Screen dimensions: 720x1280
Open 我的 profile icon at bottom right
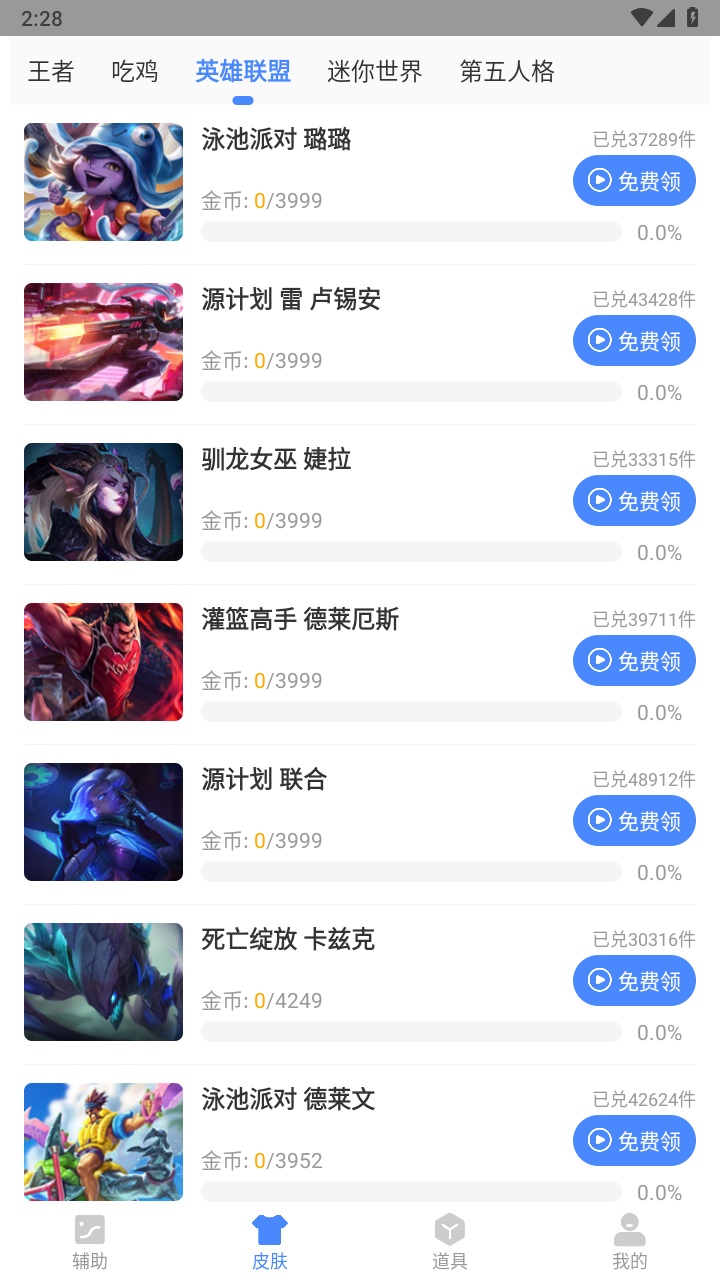point(629,1232)
